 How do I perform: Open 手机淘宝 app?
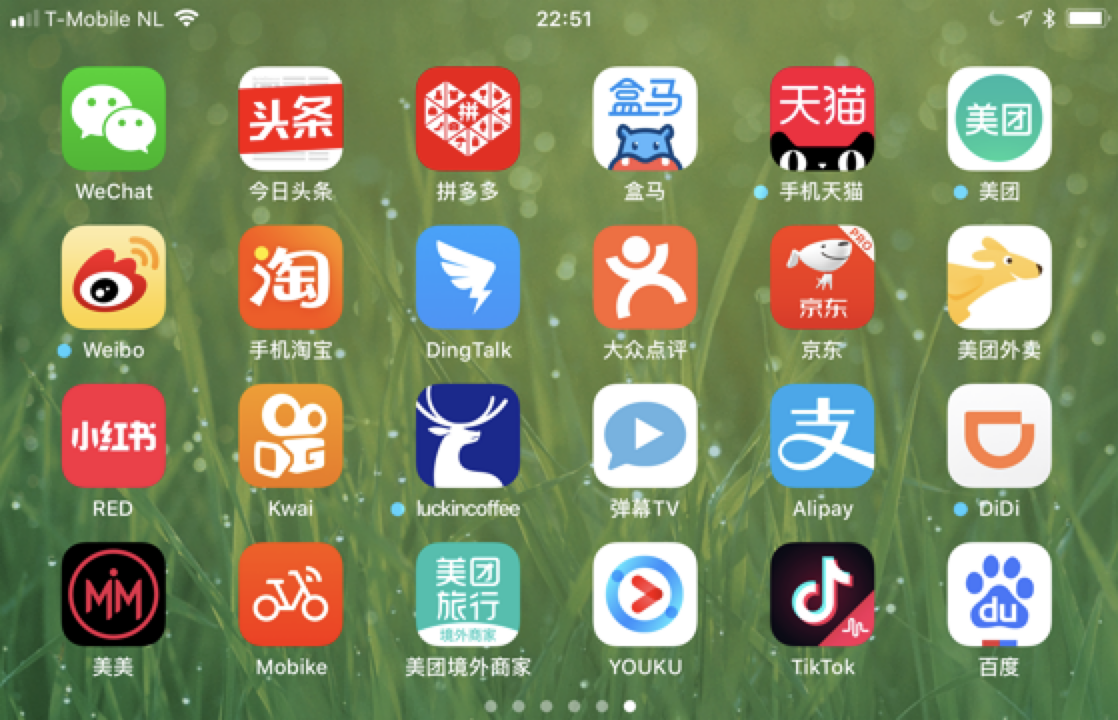290,277
